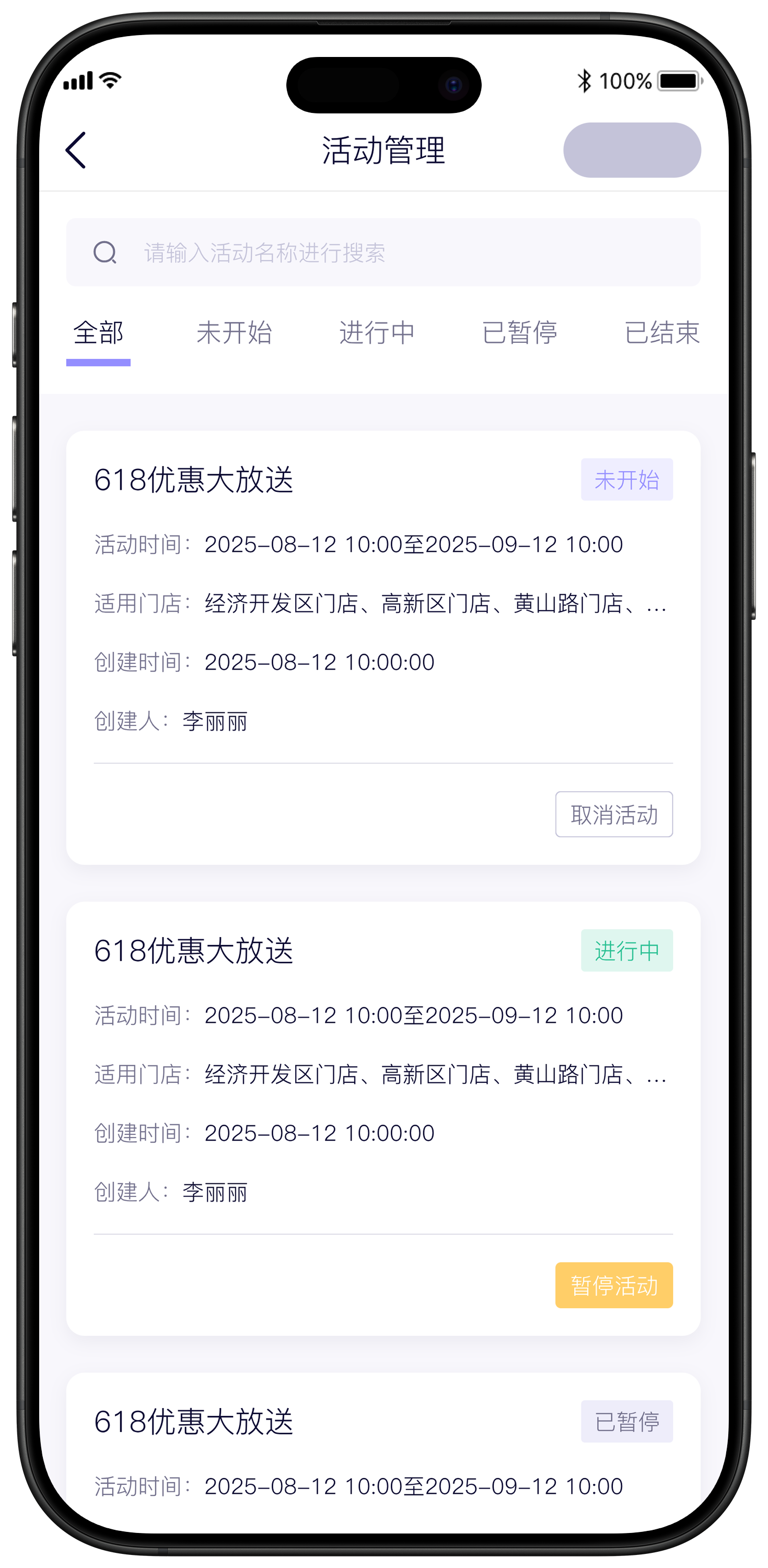This screenshot has height=1568, width=768.
Task: Tap the battery indicator in status bar
Action: [677, 80]
